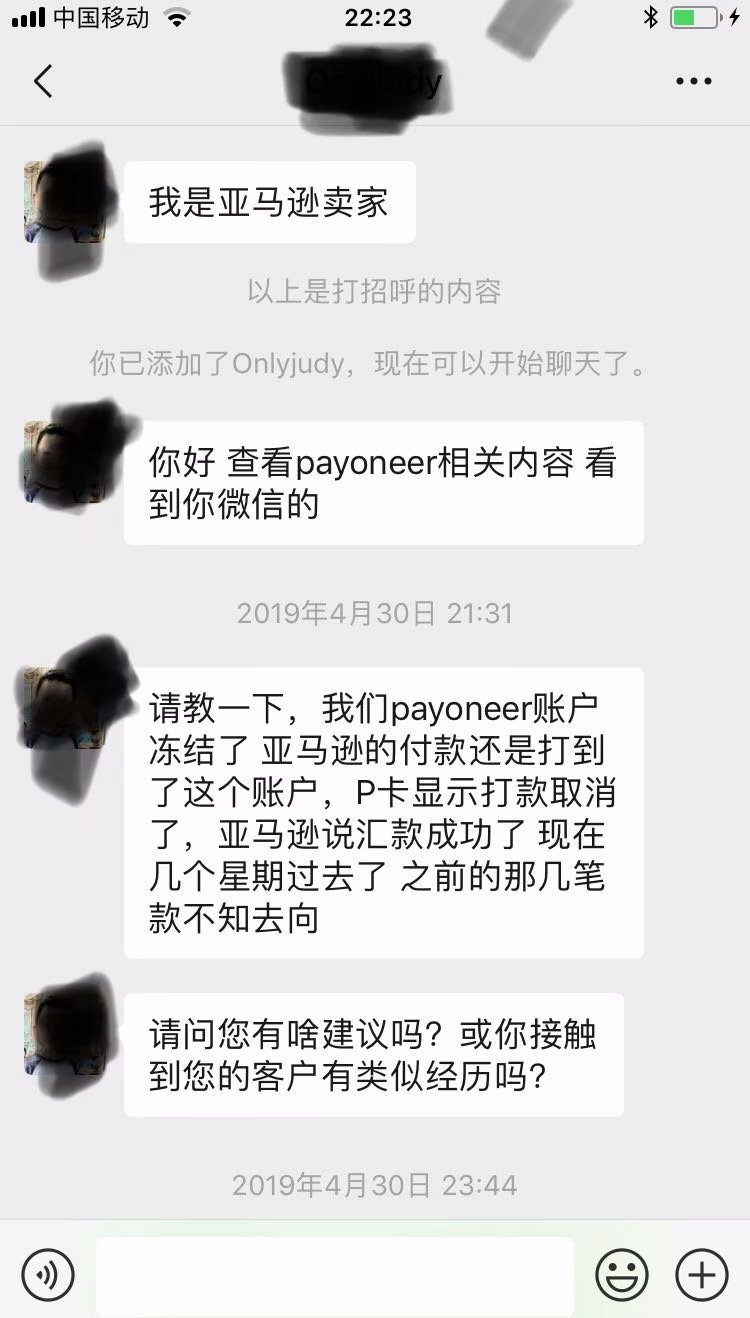The width and height of the screenshot is (750, 1318).
Task: Open sender avatar beside 我是亚马逊卖家 message
Action: [64, 203]
